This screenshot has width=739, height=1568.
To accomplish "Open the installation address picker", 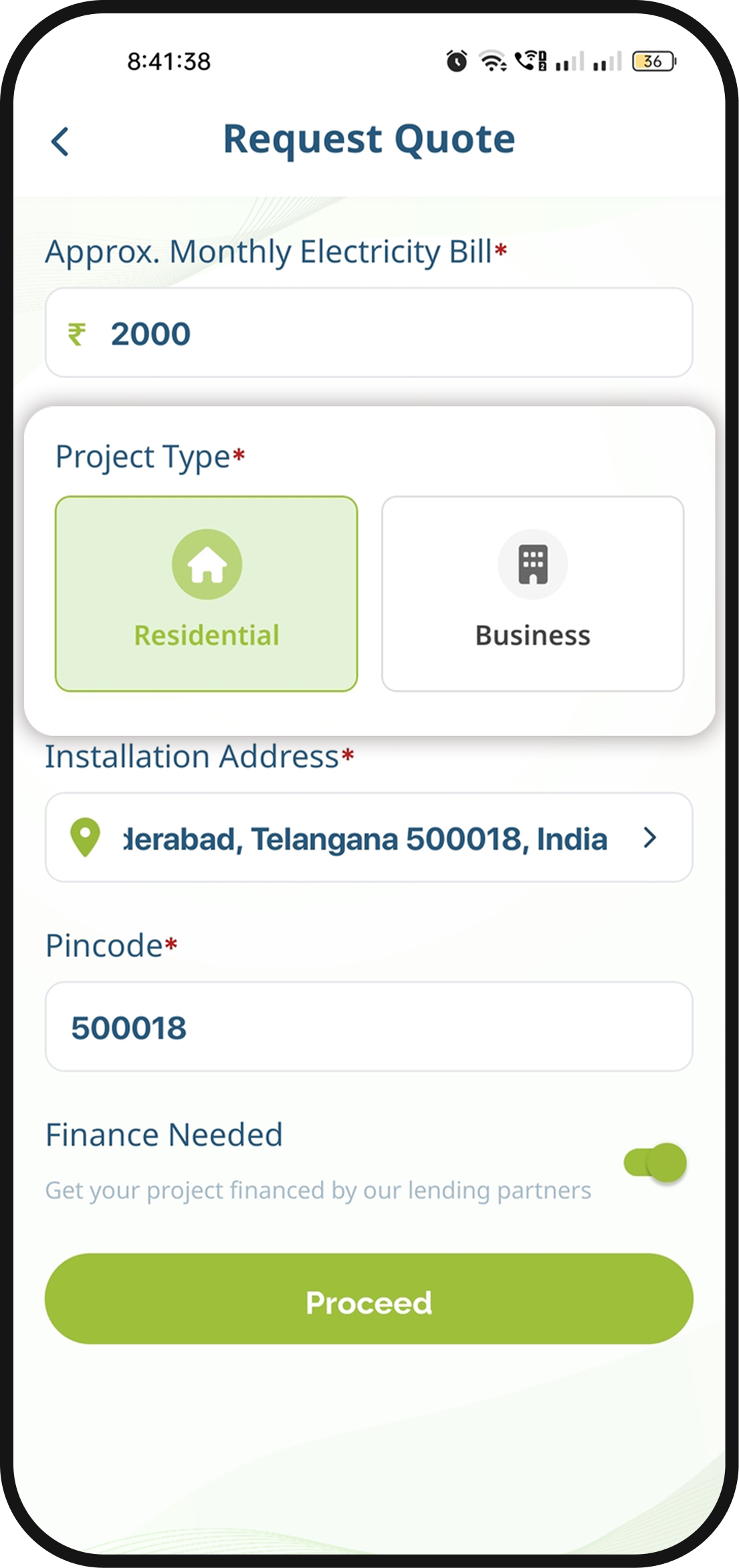I will (368, 837).
